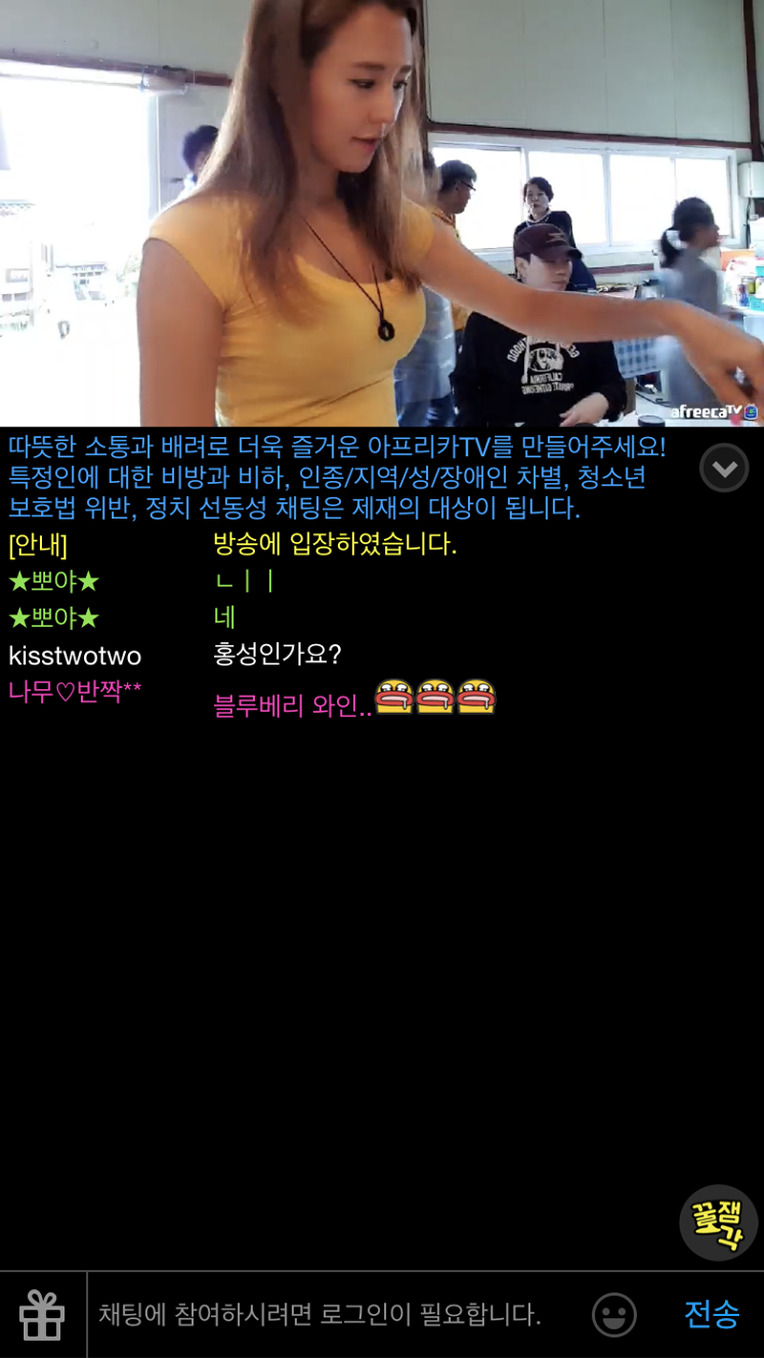Open the emoticon picker
Screen dimensions: 764x1358
pos(614,1314)
